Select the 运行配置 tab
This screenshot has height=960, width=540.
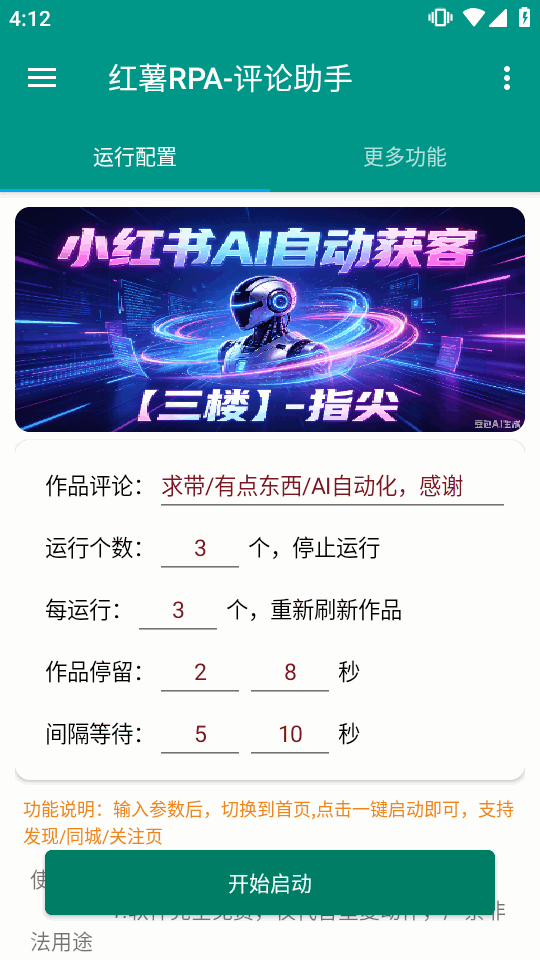tap(135, 157)
